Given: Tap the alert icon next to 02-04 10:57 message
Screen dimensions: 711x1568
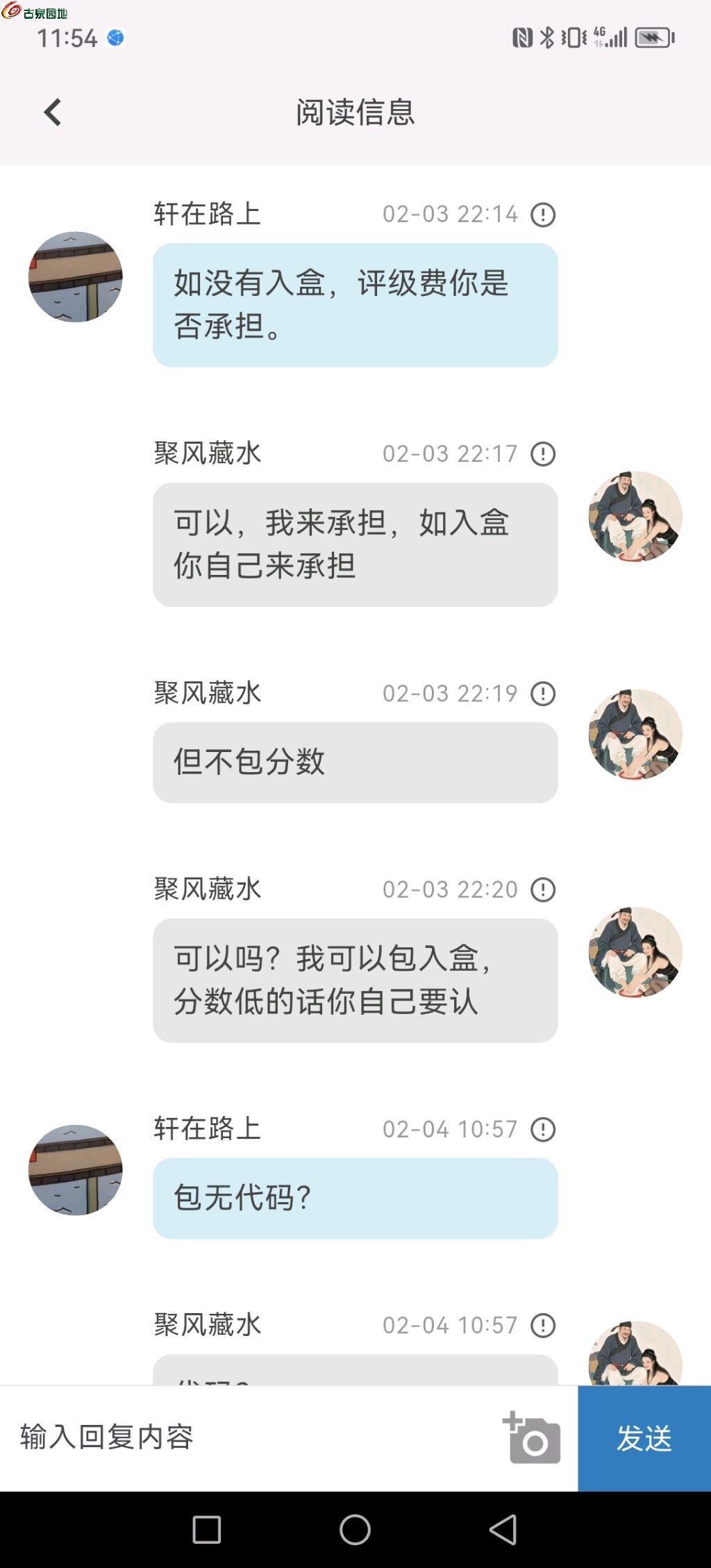Looking at the screenshot, I should click(x=545, y=1129).
